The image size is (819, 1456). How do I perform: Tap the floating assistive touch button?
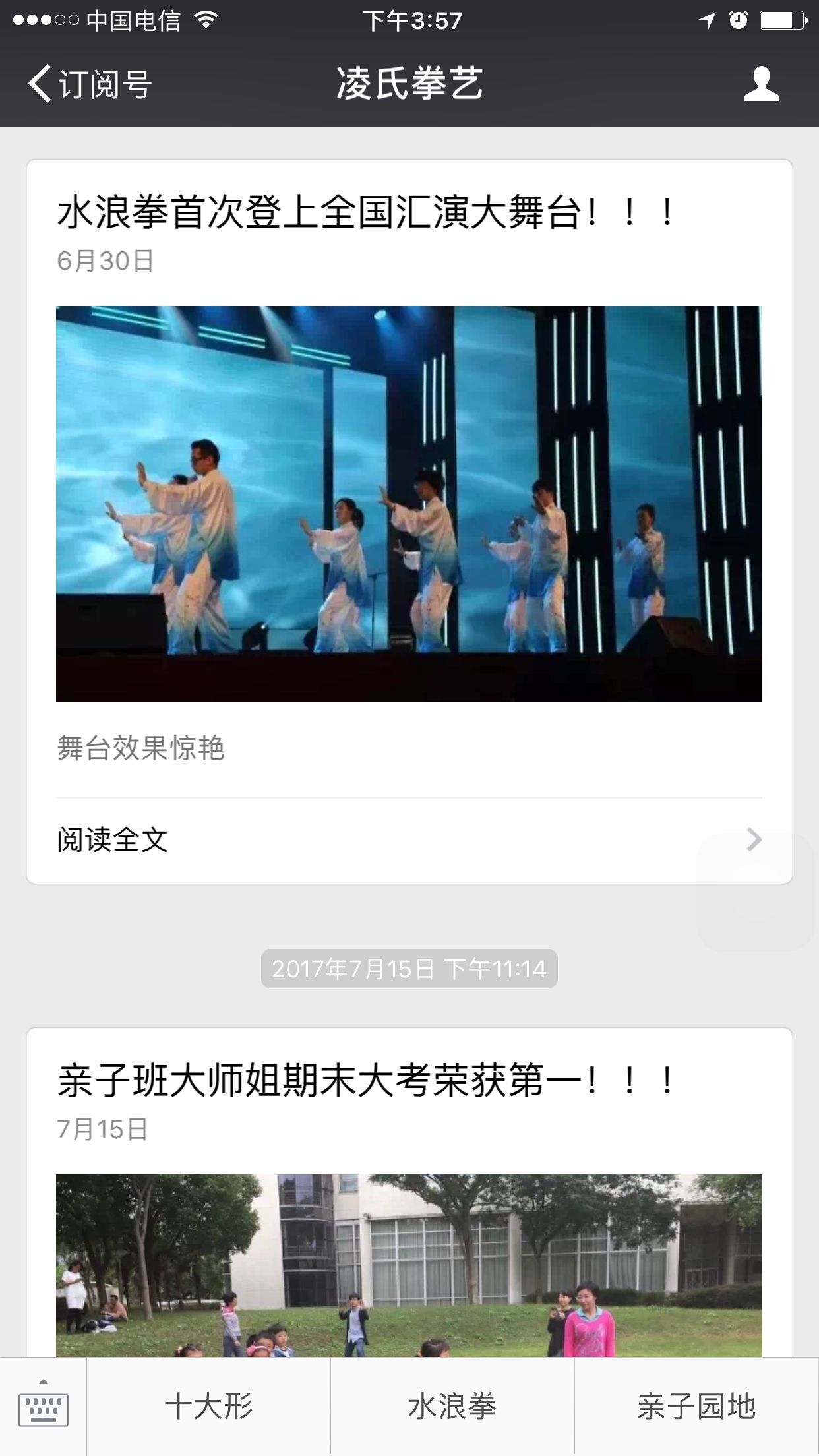pyautogui.click(x=756, y=892)
